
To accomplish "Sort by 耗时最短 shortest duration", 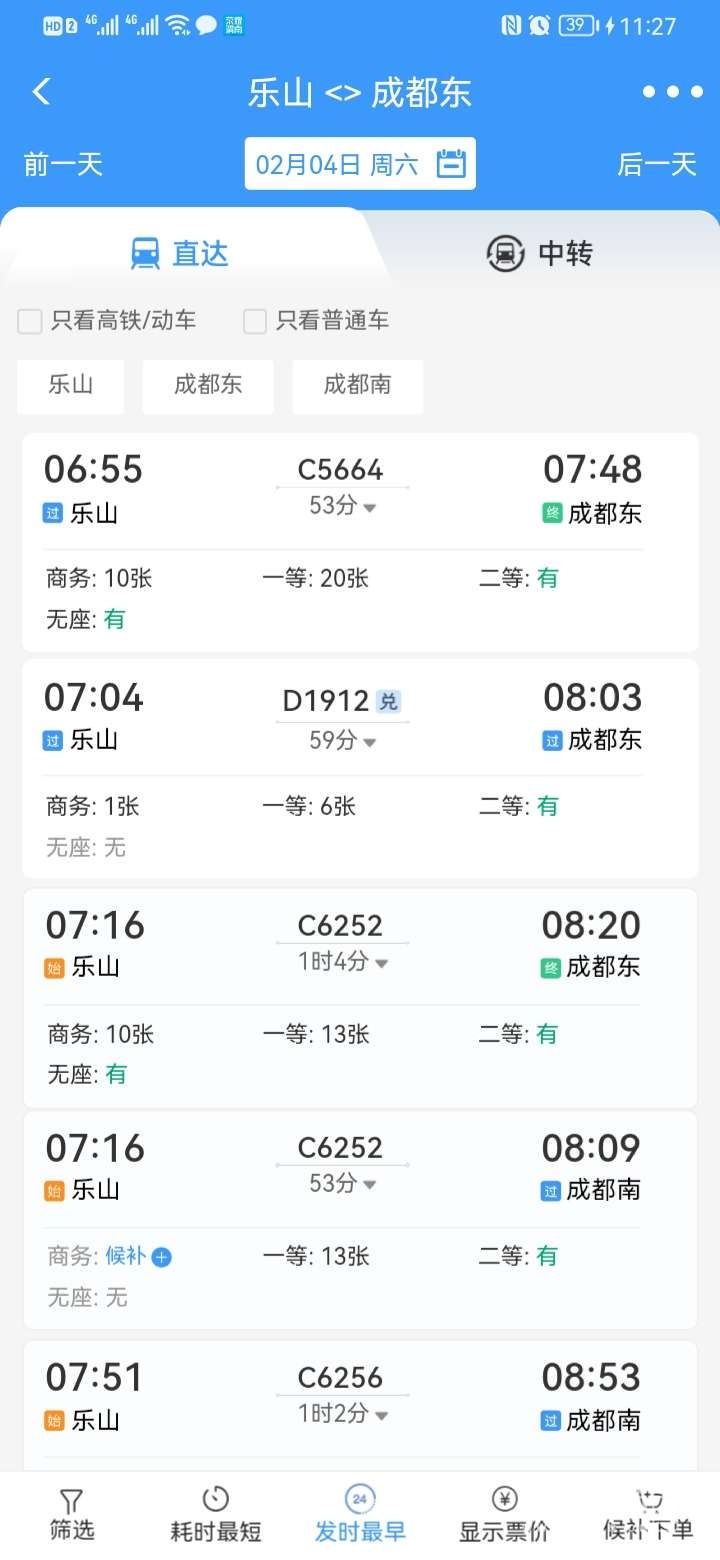I will pos(216,1515).
